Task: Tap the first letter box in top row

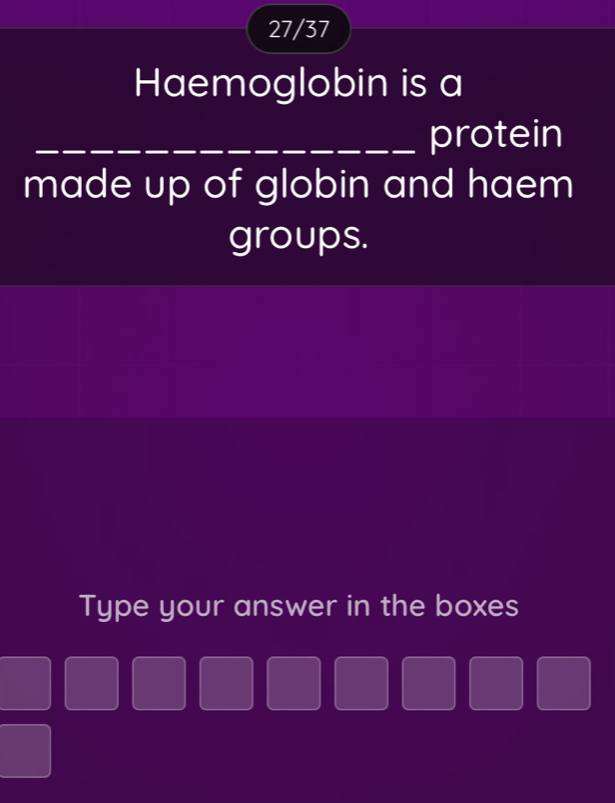Action: (25, 683)
